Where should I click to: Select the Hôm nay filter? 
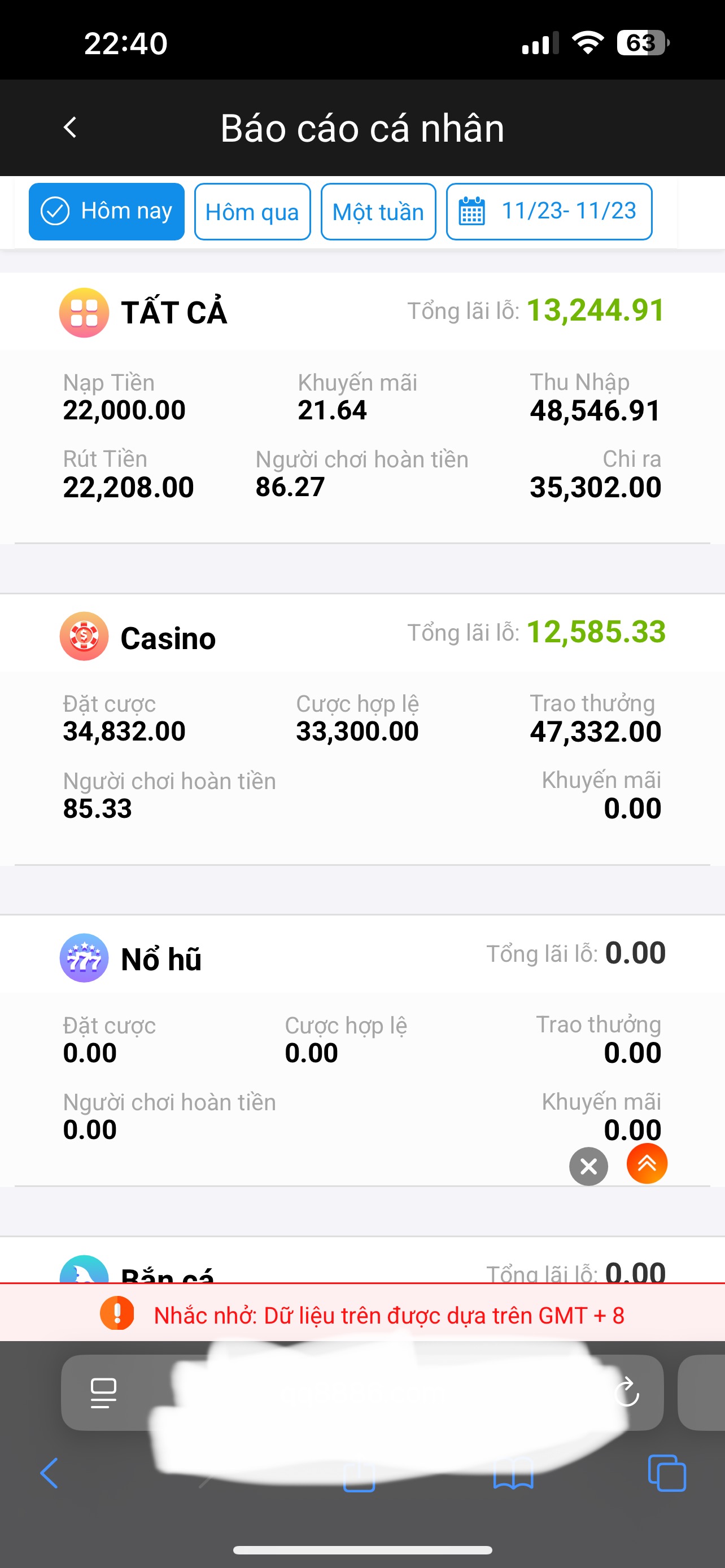pyautogui.click(x=107, y=211)
